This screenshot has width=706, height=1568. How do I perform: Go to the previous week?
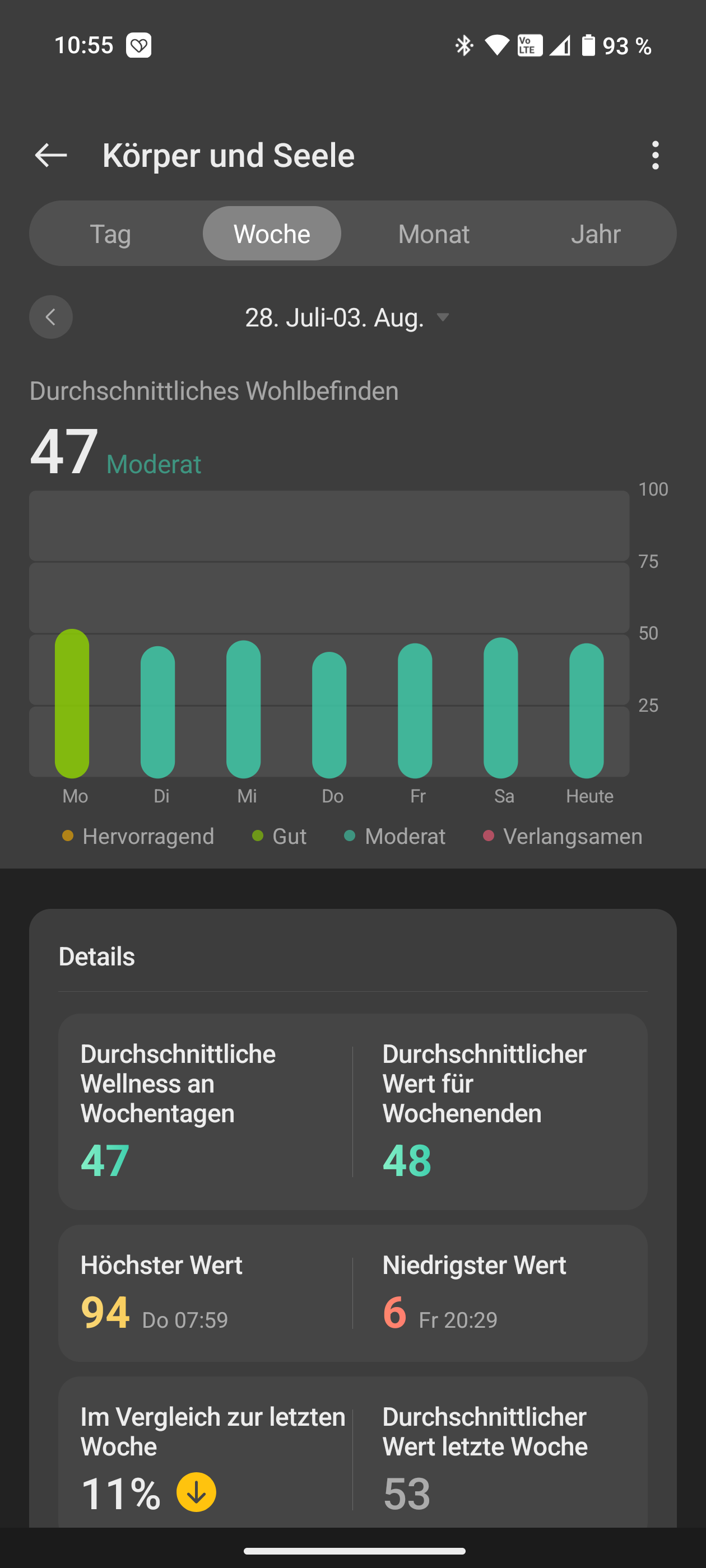click(x=51, y=317)
